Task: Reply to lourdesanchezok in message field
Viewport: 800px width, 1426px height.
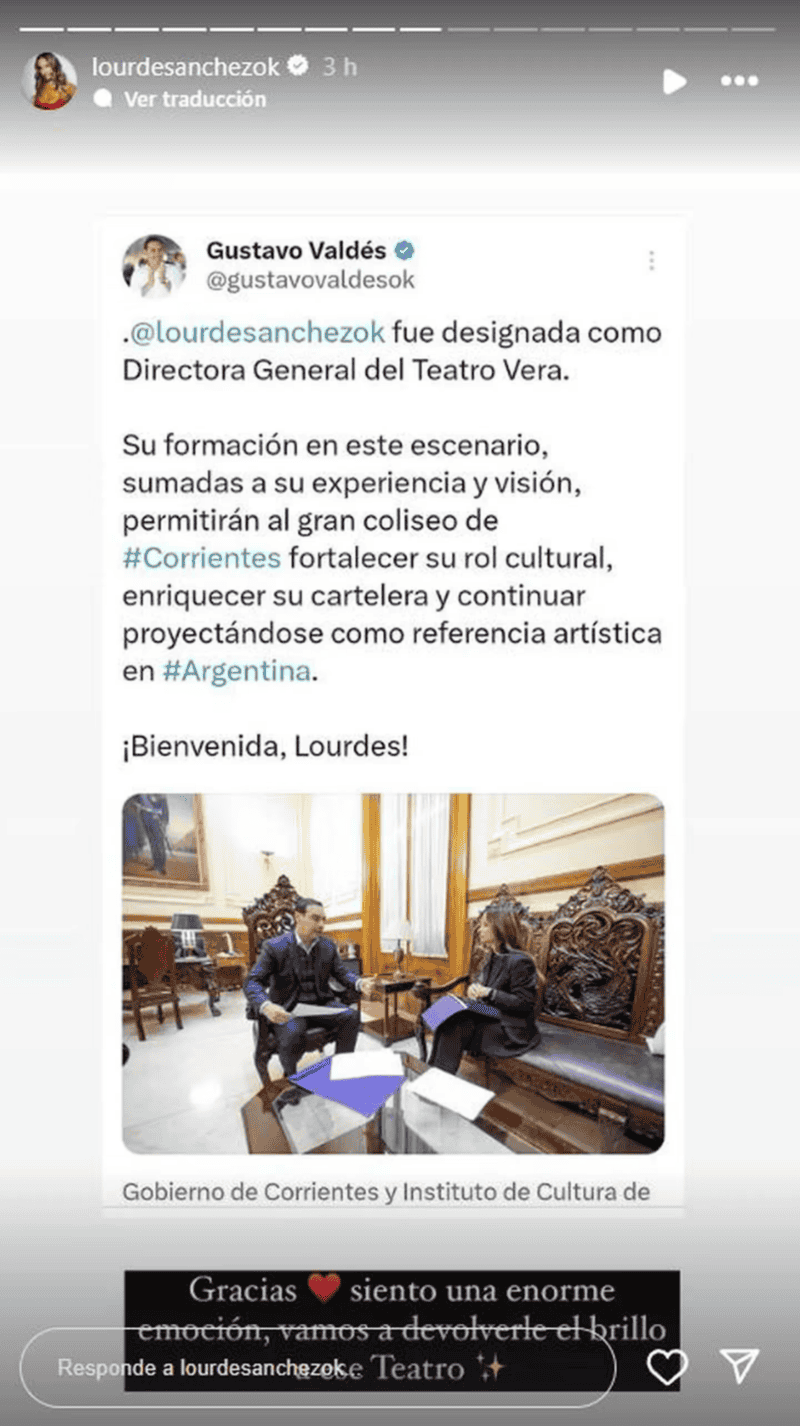Action: coord(300,1367)
